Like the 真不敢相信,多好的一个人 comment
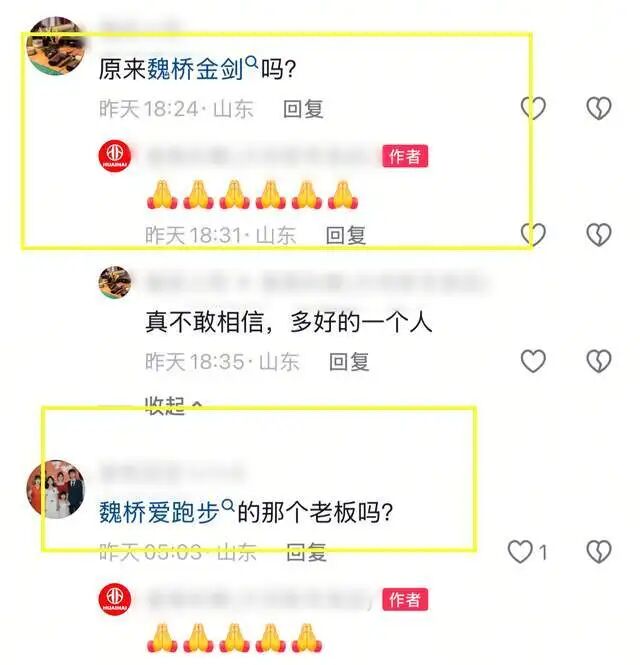640x665 pixels. [x=533, y=361]
